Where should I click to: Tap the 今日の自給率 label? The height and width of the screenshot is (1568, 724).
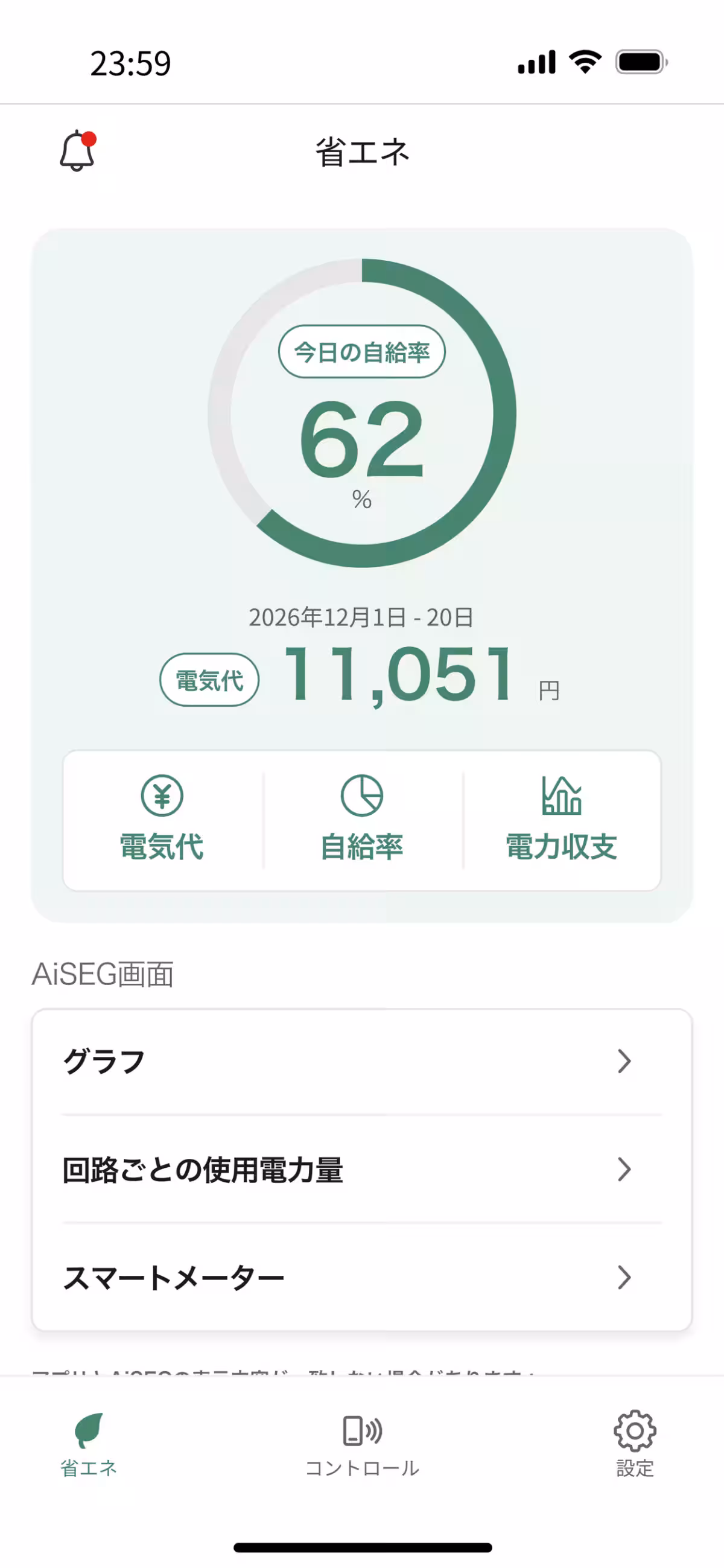pyautogui.click(x=362, y=350)
